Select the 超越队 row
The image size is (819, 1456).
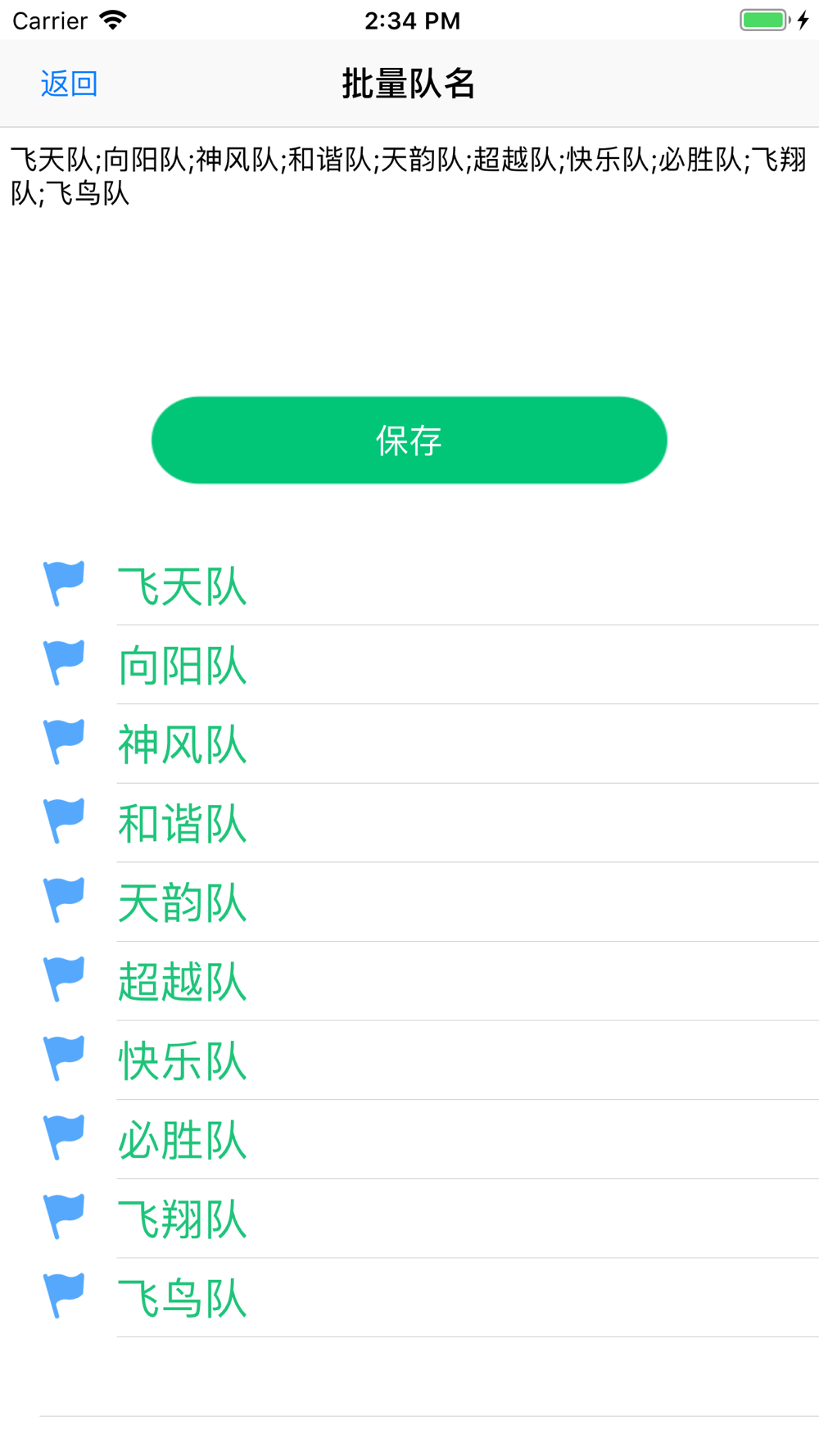(409, 981)
